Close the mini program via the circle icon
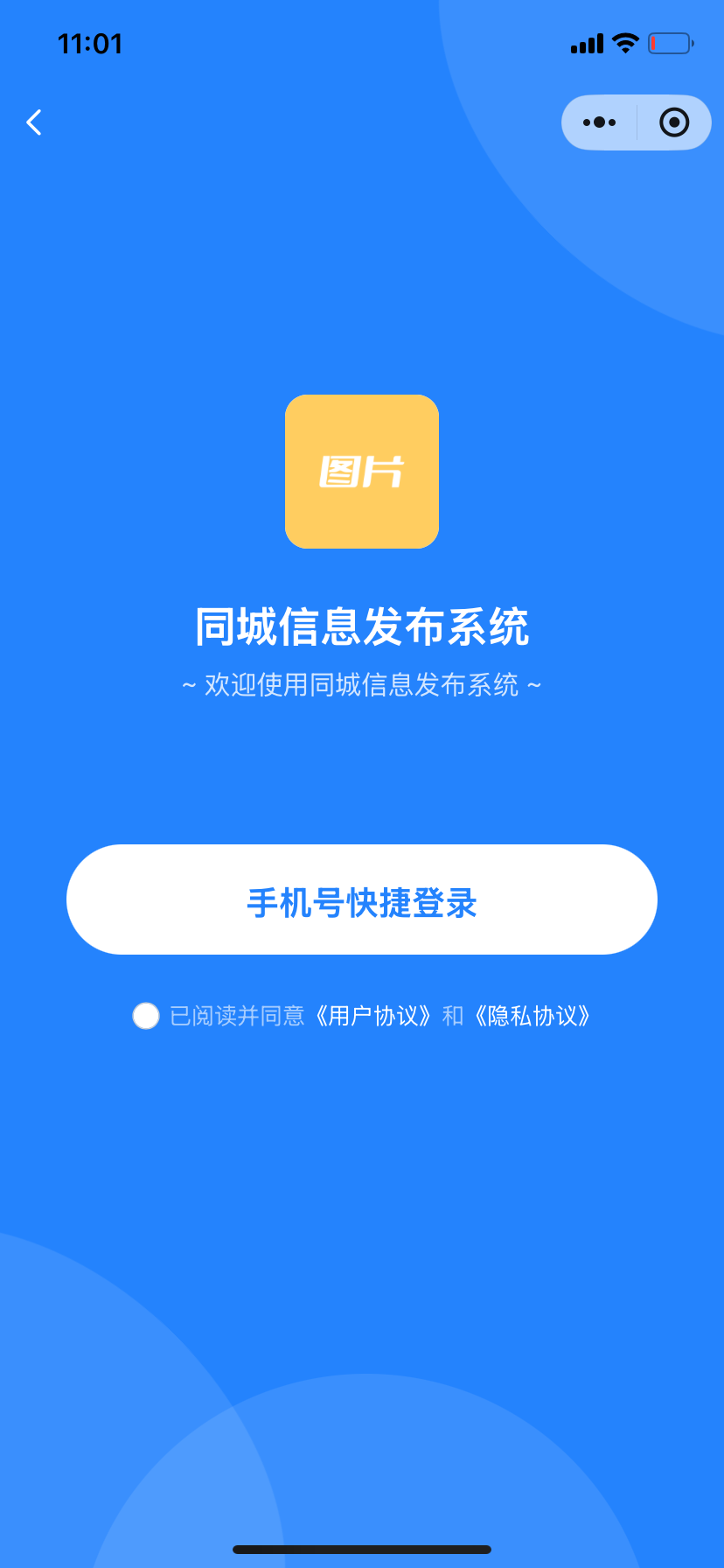The height and width of the screenshot is (1568, 724). [674, 122]
